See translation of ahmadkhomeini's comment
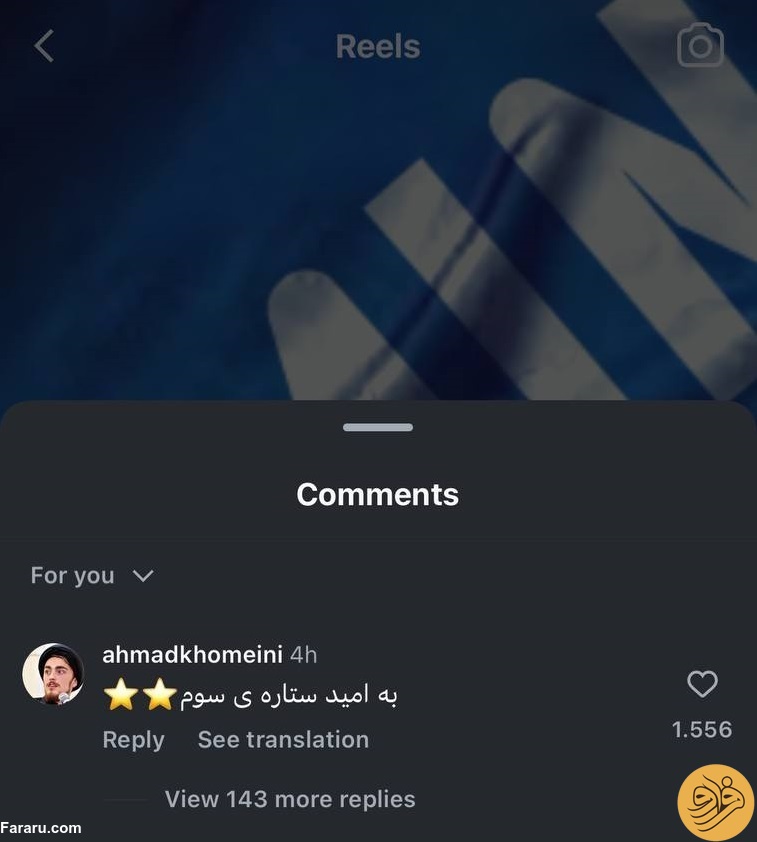This screenshot has width=757, height=842. pos(283,740)
